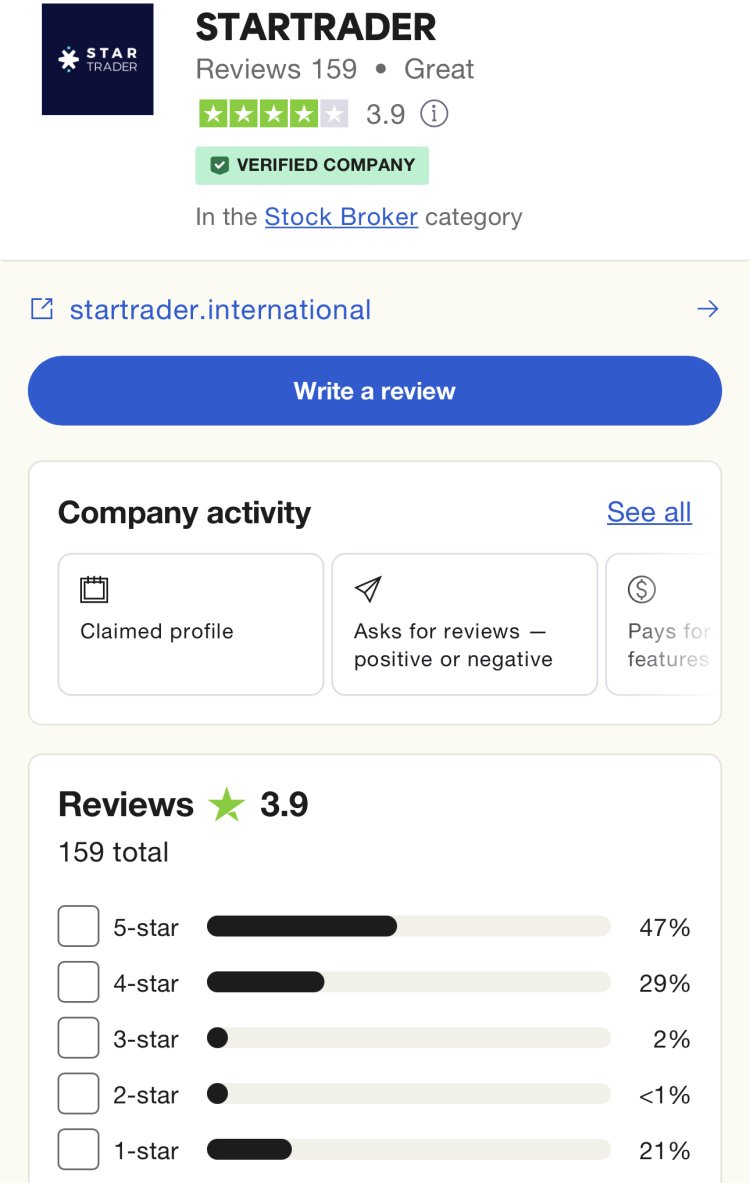
Task: Select the paper plane icon for review requests
Action: tap(367, 588)
